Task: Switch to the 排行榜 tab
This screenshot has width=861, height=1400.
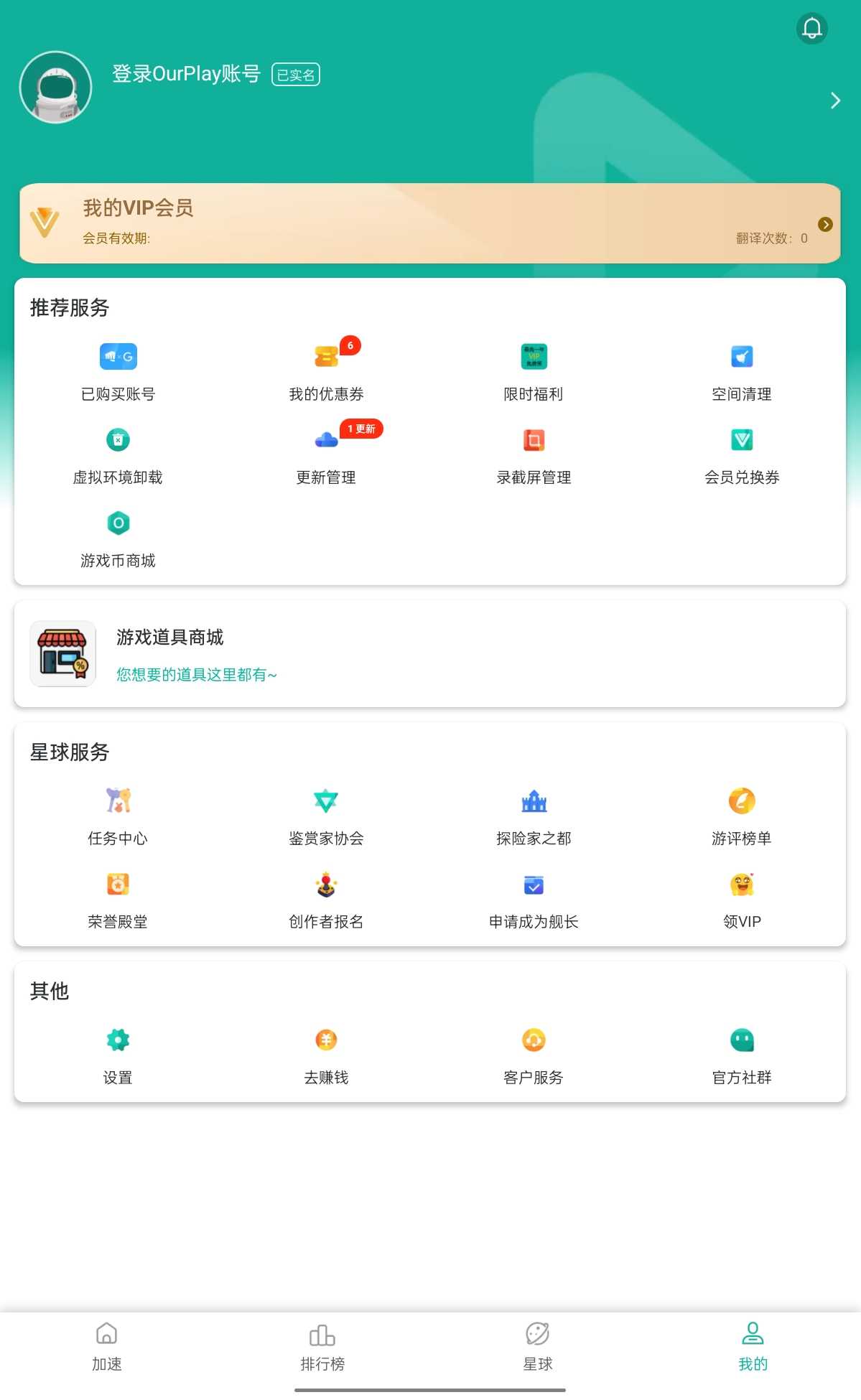Action: coord(322,1347)
